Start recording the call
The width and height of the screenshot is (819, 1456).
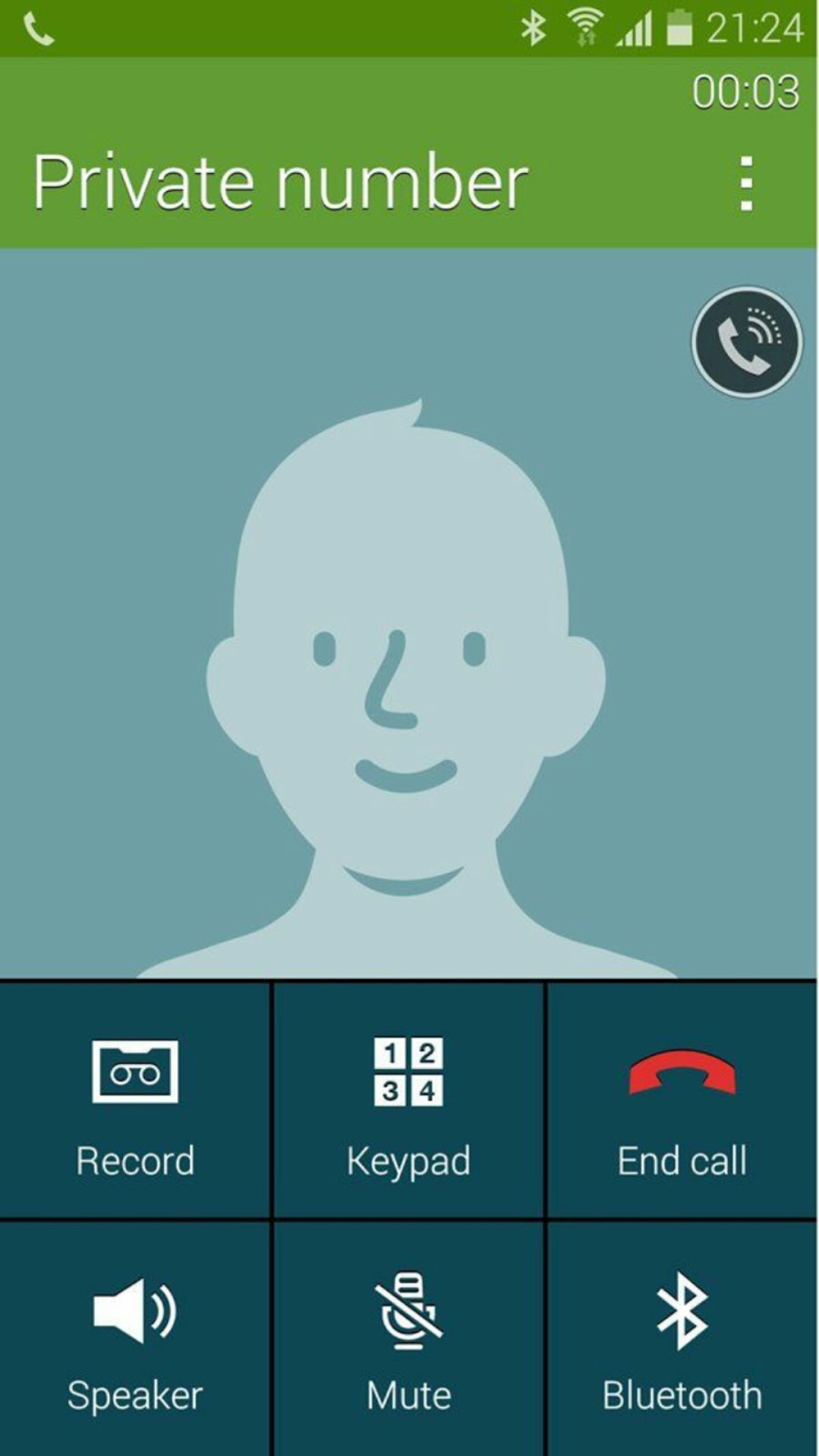click(x=135, y=1101)
